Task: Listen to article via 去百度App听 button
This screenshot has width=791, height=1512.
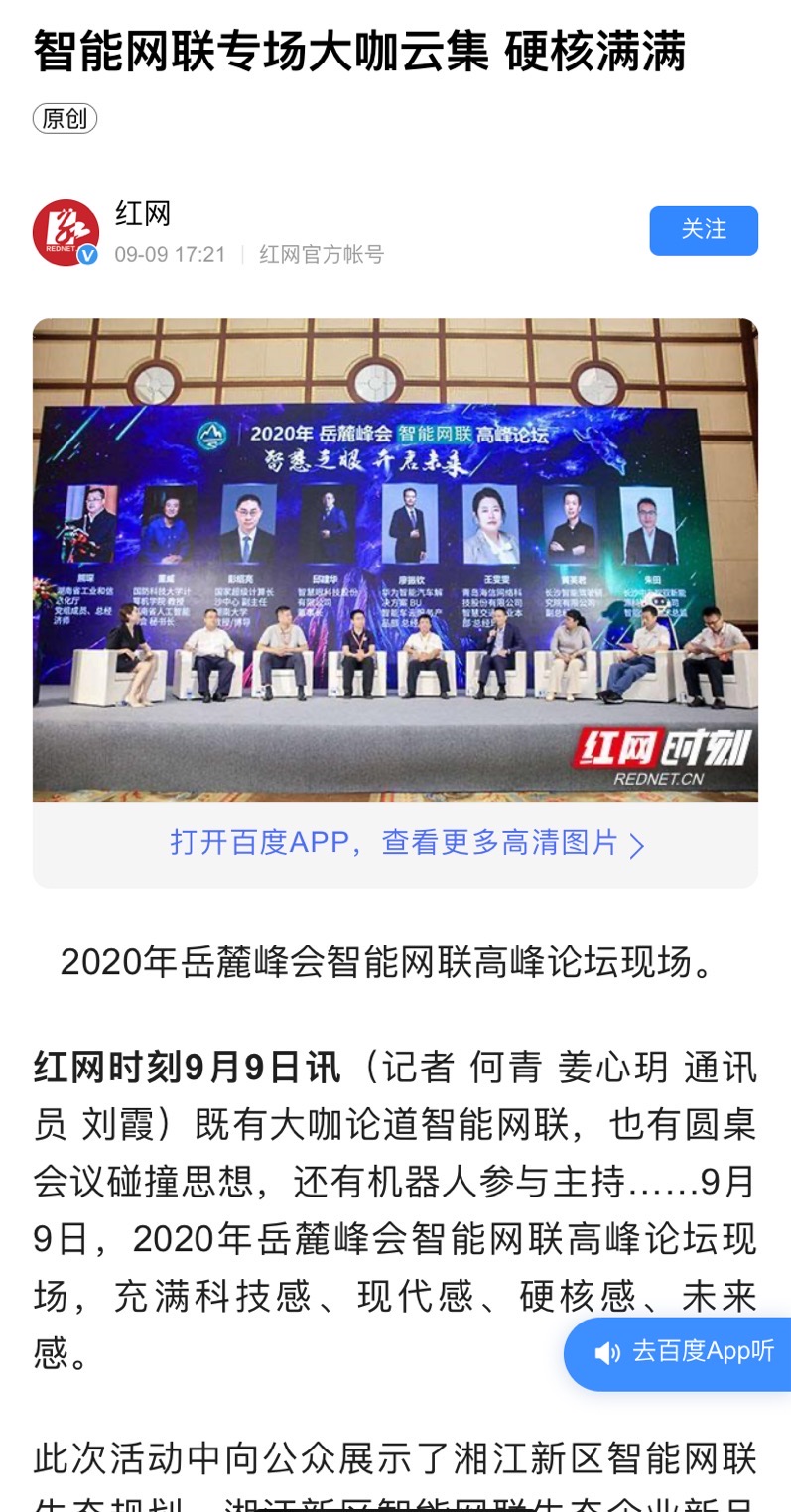Action: click(683, 1351)
